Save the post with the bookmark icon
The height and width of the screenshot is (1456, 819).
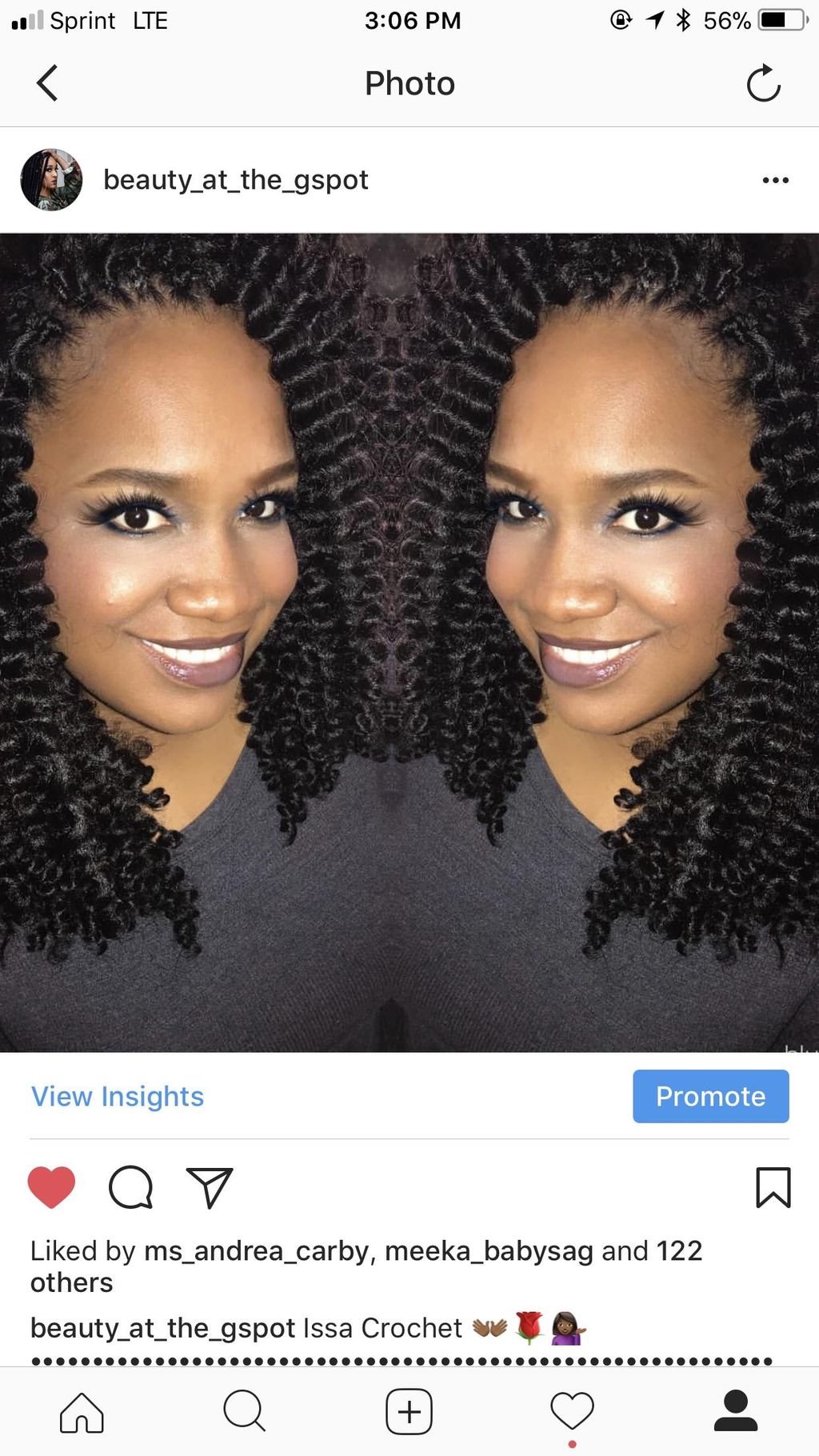[x=773, y=1187]
